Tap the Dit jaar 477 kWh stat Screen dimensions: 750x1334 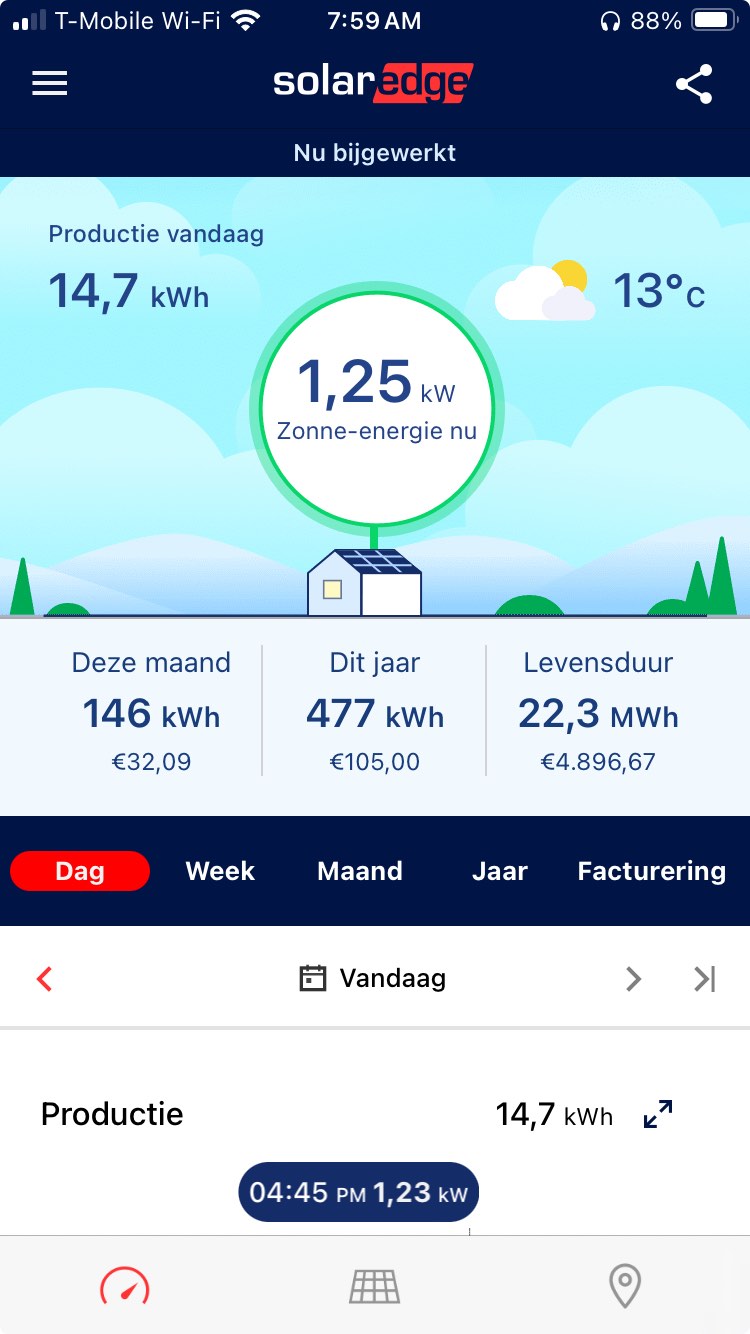(375, 712)
